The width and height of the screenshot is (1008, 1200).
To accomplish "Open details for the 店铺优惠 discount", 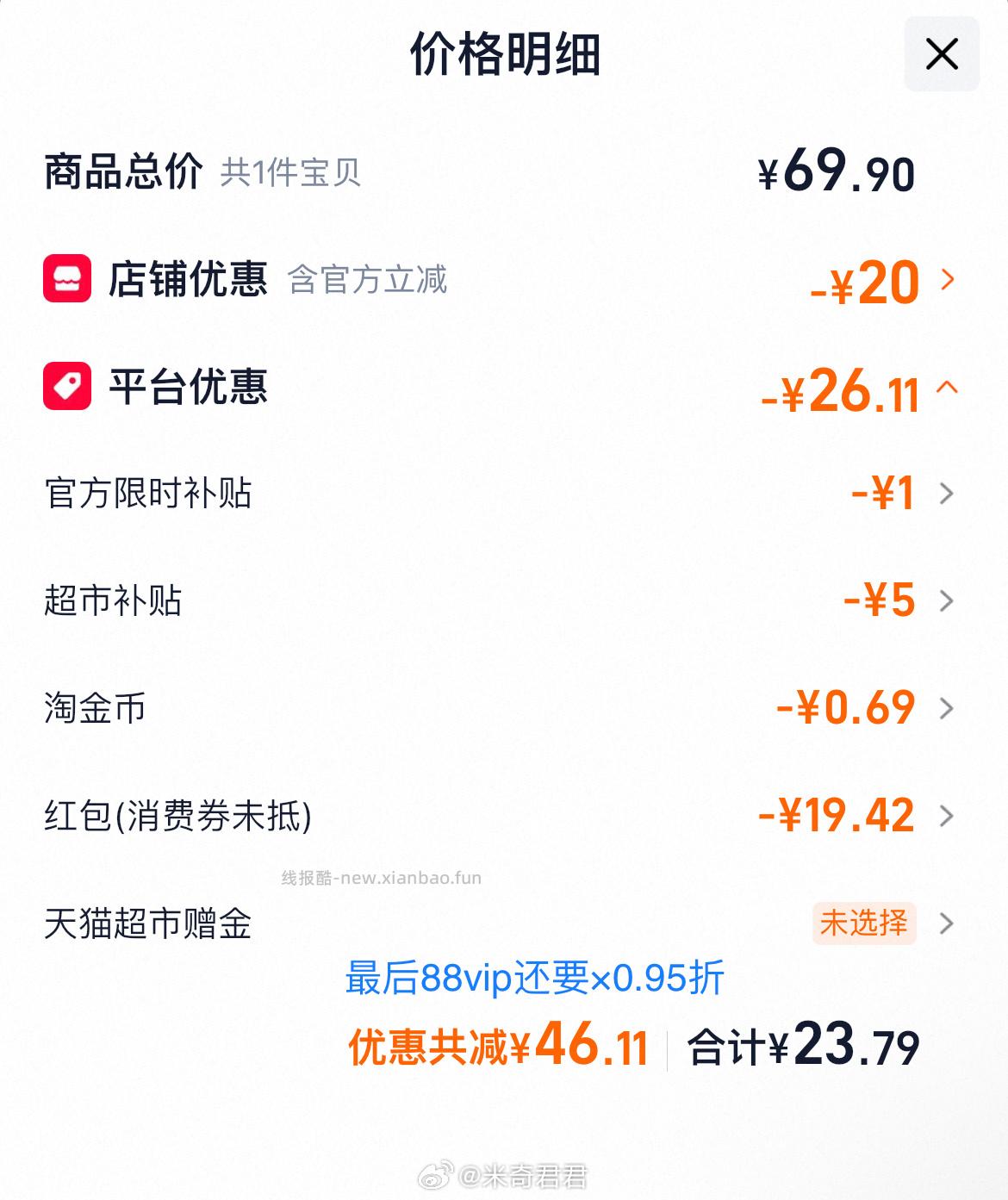I will coord(948,279).
